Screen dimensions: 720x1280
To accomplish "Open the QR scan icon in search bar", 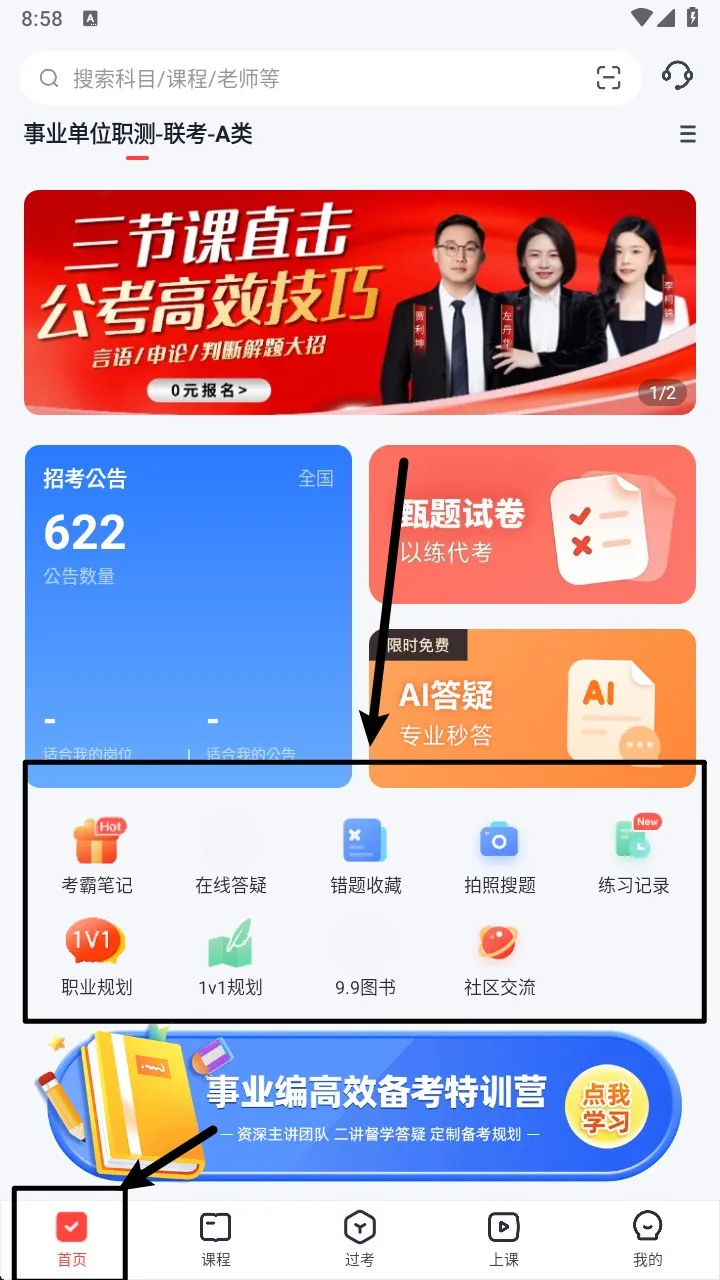I will (x=609, y=78).
